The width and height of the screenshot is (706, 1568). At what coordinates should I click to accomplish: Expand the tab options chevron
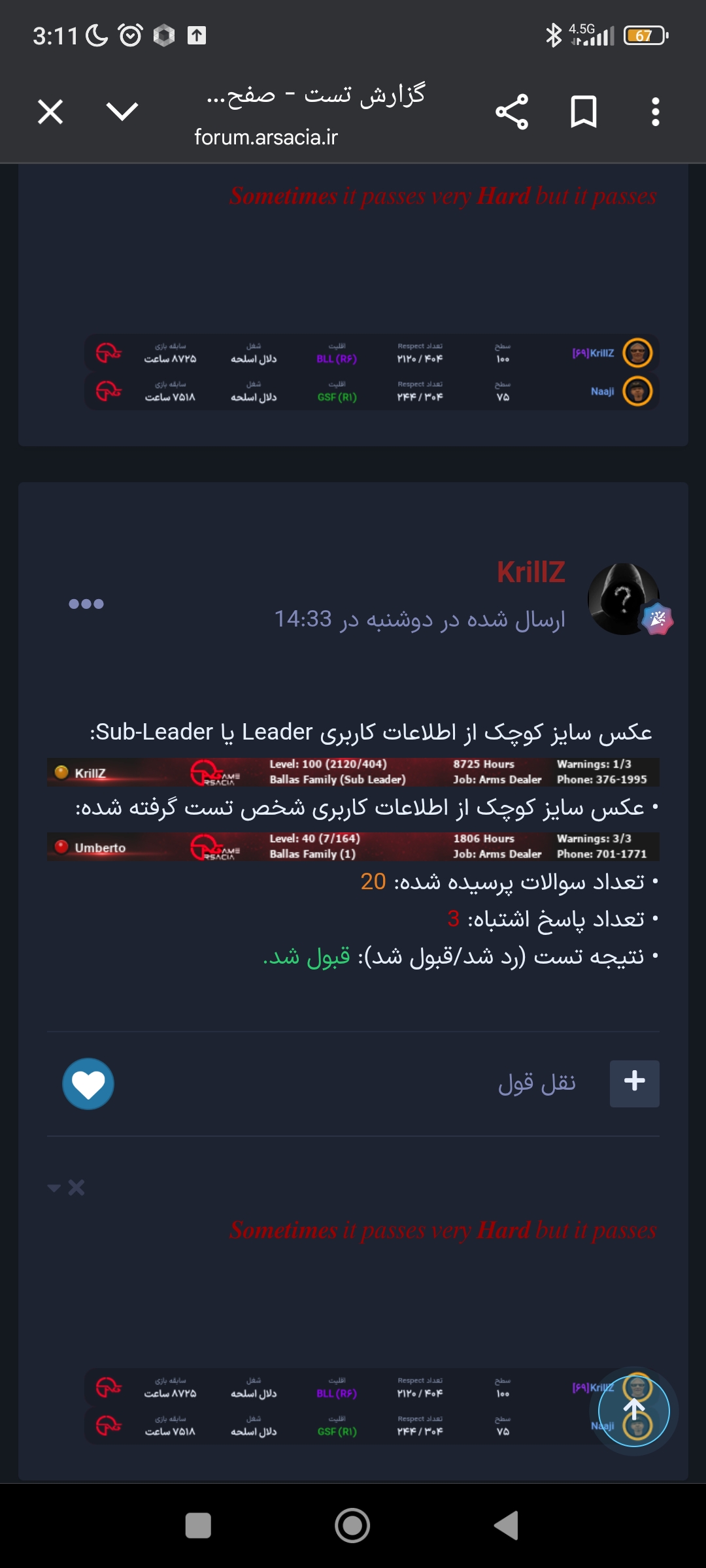[x=122, y=112]
